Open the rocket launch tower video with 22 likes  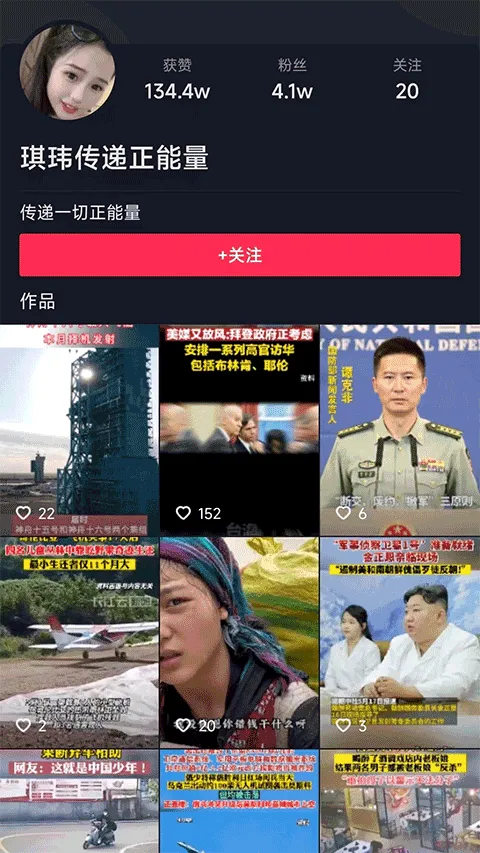click(79, 430)
